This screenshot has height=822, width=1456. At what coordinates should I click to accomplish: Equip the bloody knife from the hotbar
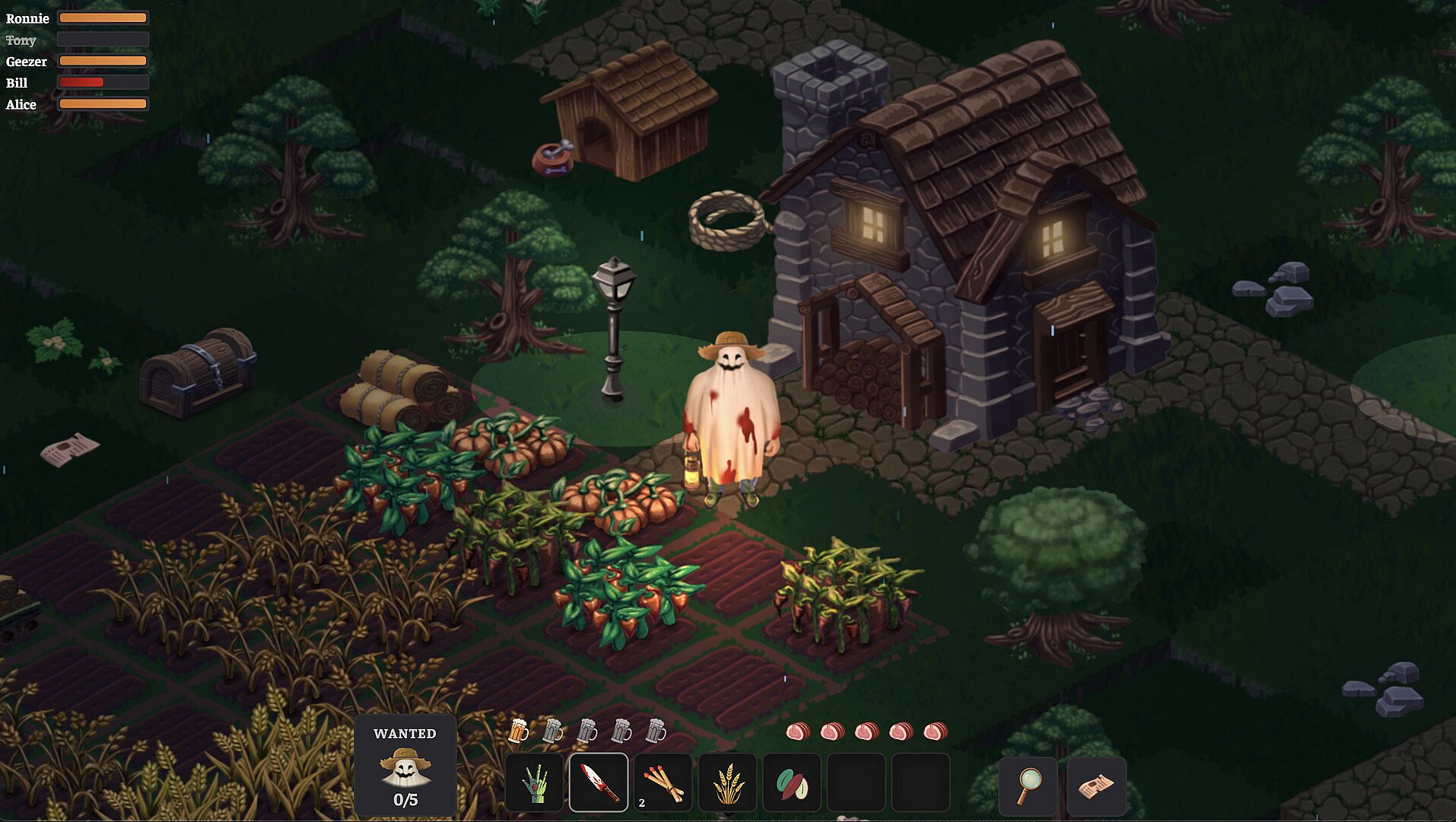click(599, 782)
